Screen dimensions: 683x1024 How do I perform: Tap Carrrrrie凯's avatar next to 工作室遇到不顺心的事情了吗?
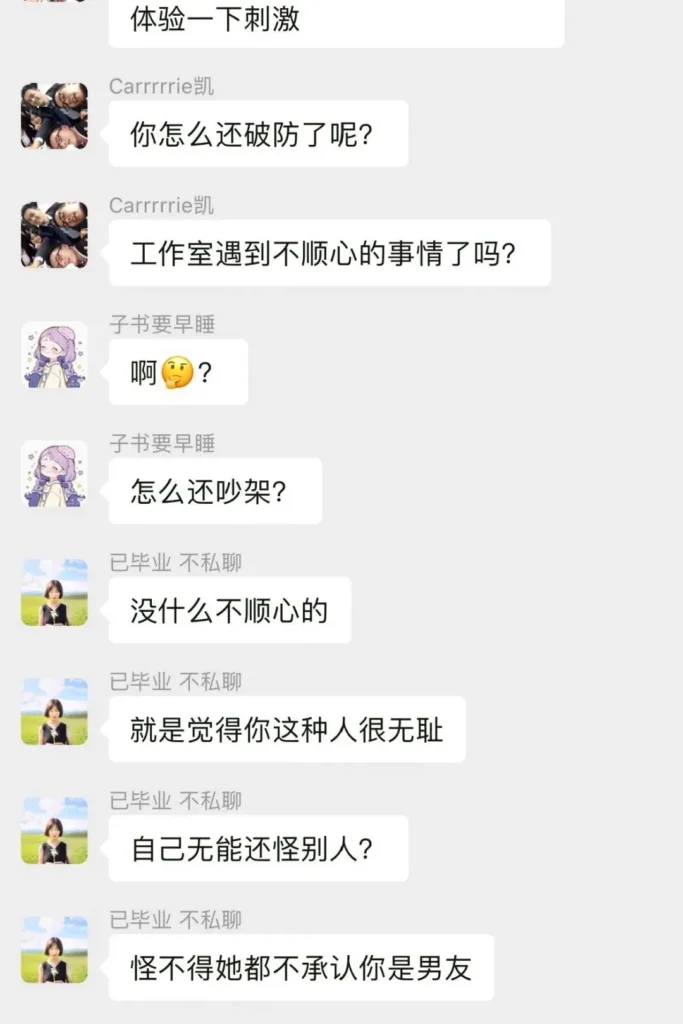[54, 235]
